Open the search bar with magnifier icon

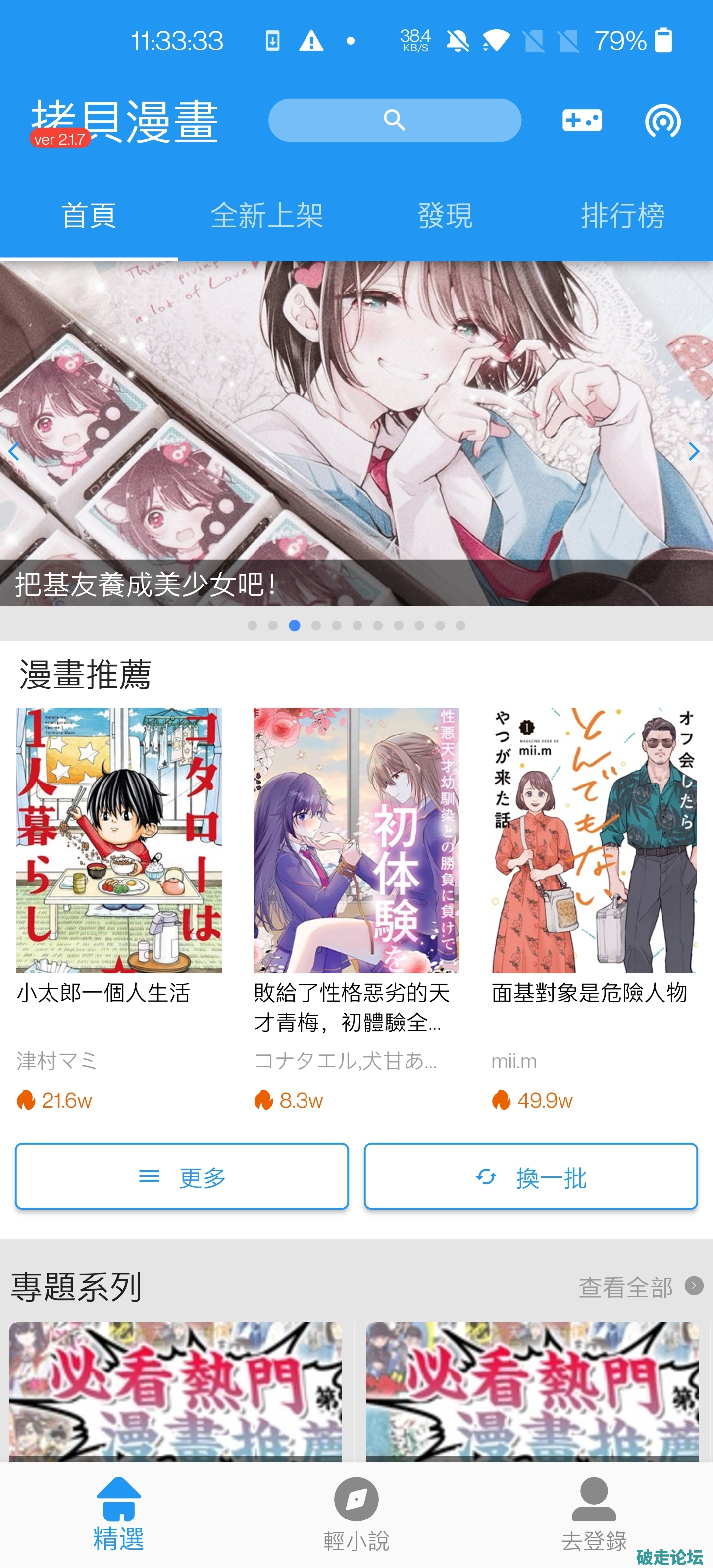point(395,120)
